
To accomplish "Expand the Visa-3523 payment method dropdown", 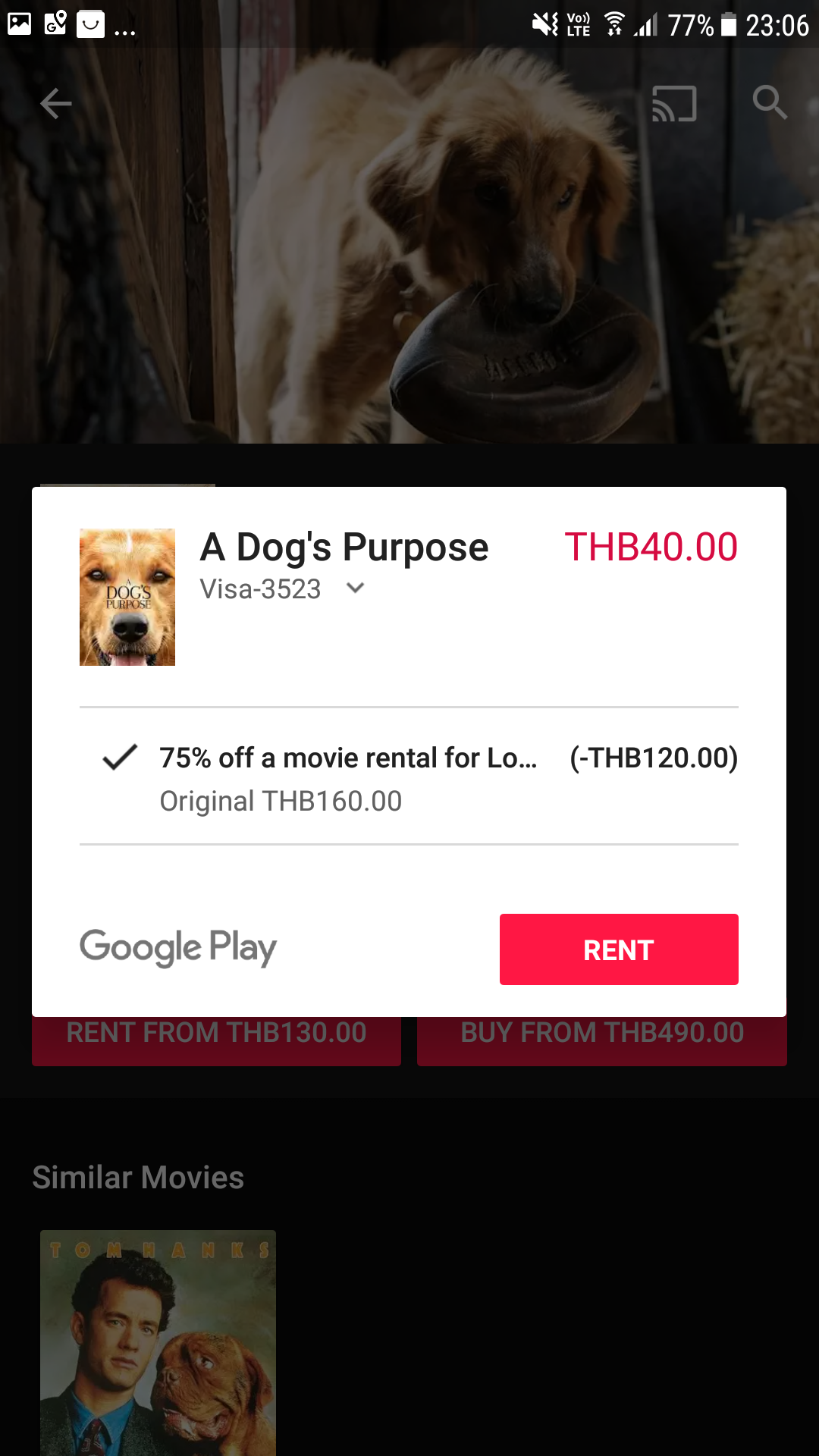I will [x=355, y=588].
